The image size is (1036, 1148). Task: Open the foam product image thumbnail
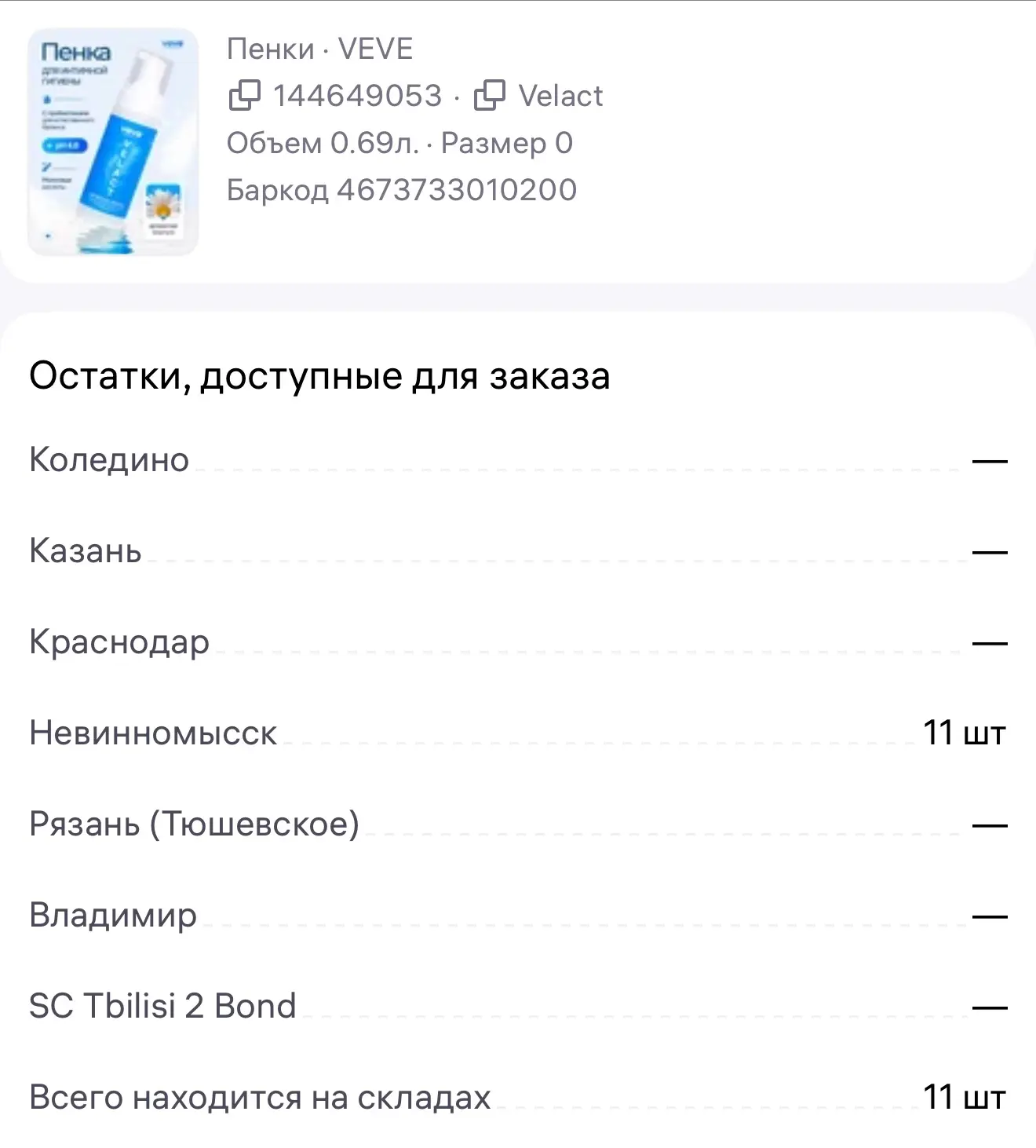pyautogui.click(x=113, y=142)
